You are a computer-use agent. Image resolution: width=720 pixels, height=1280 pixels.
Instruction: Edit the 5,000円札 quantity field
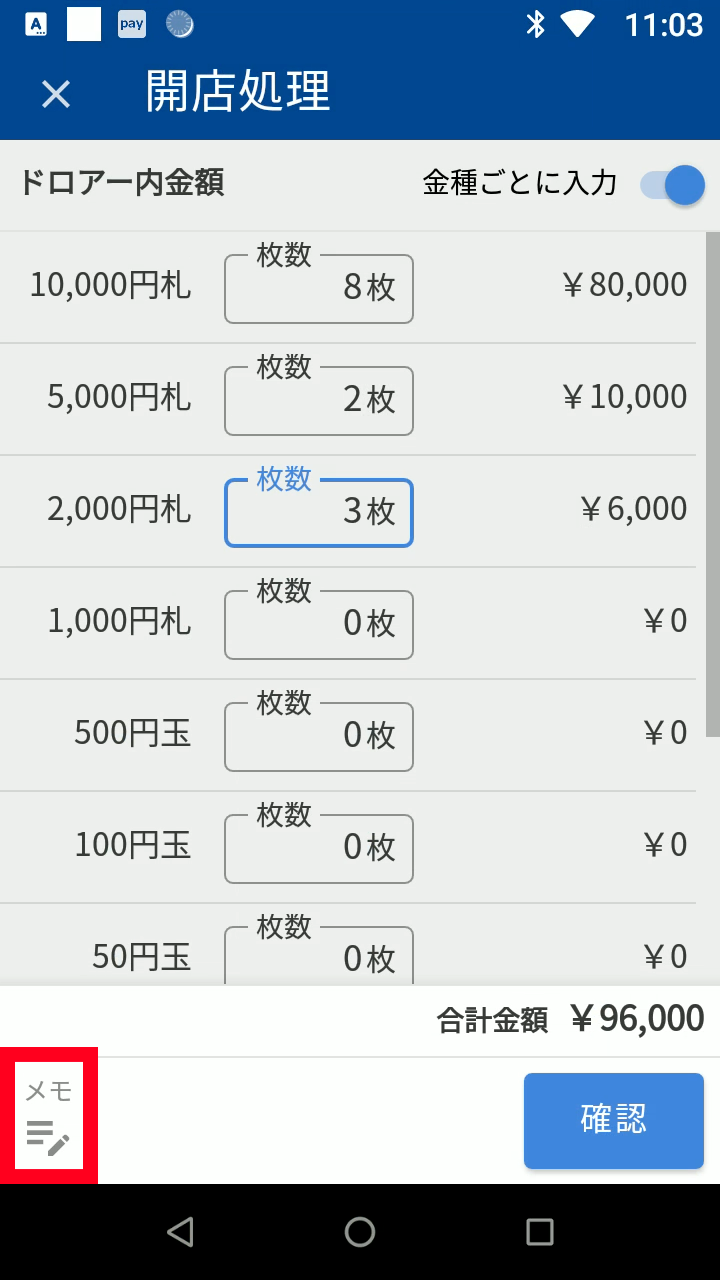pyautogui.click(x=318, y=401)
